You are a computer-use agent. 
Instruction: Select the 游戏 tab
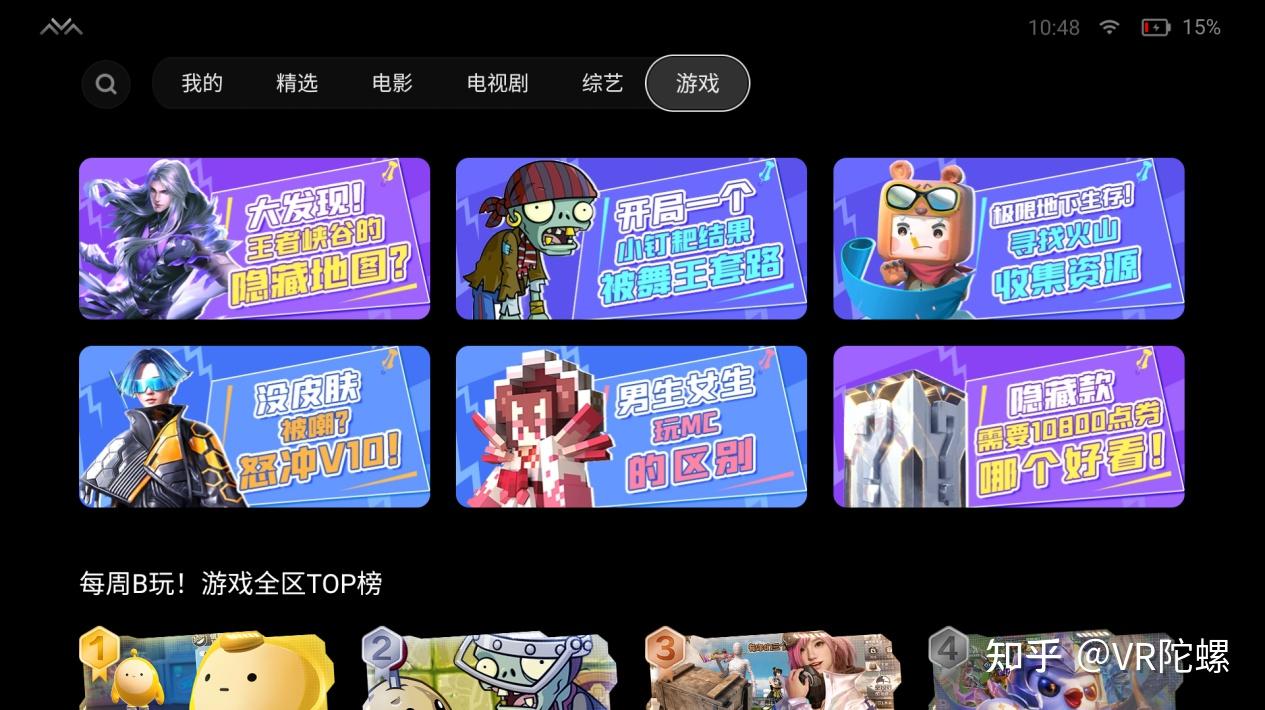[x=697, y=83]
